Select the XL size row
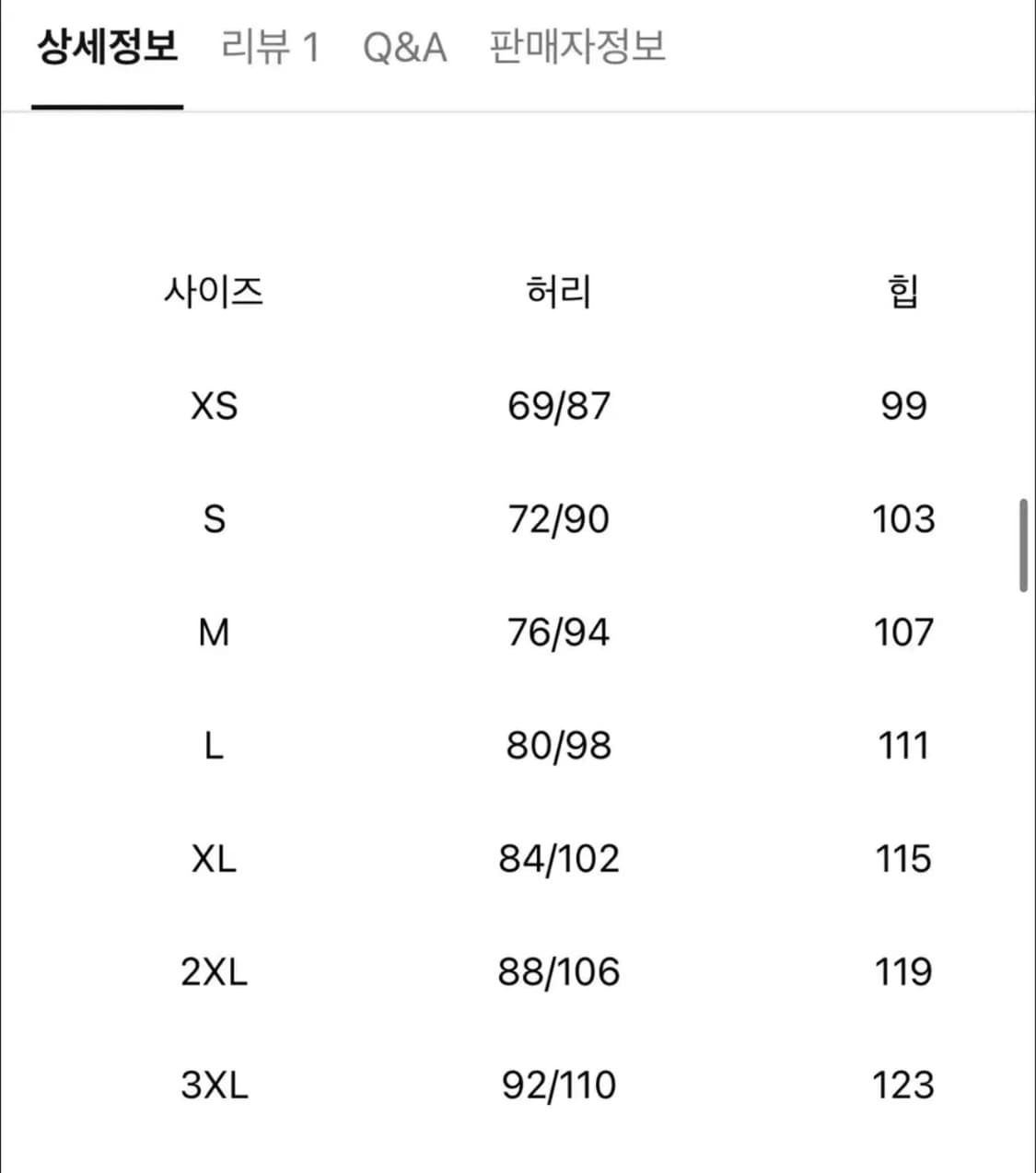This screenshot has height=1173, width=1036. point(215,860)
